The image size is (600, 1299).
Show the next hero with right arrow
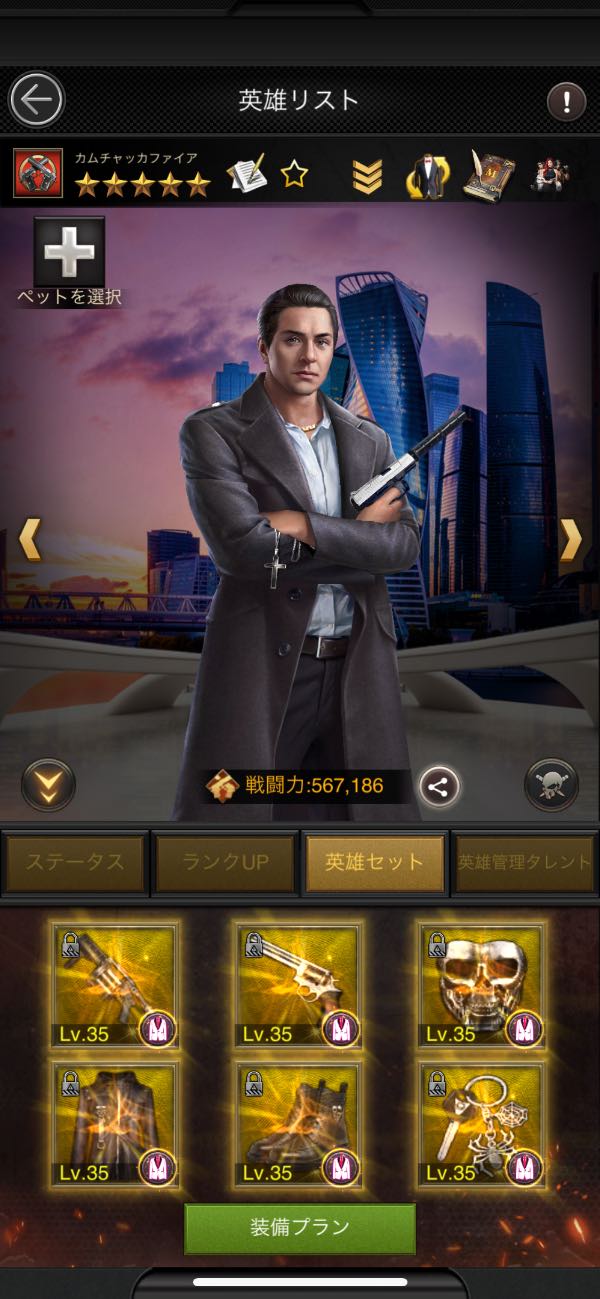tap(571, 540)
